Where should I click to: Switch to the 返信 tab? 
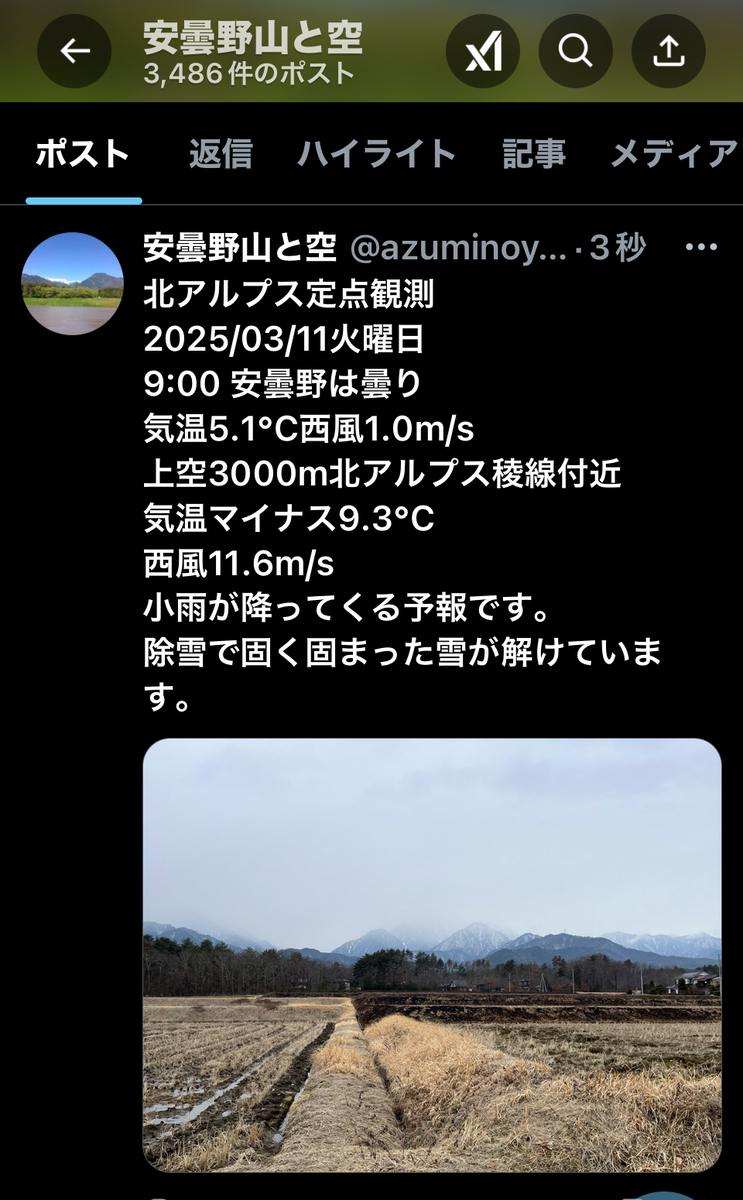pos(221,154)
